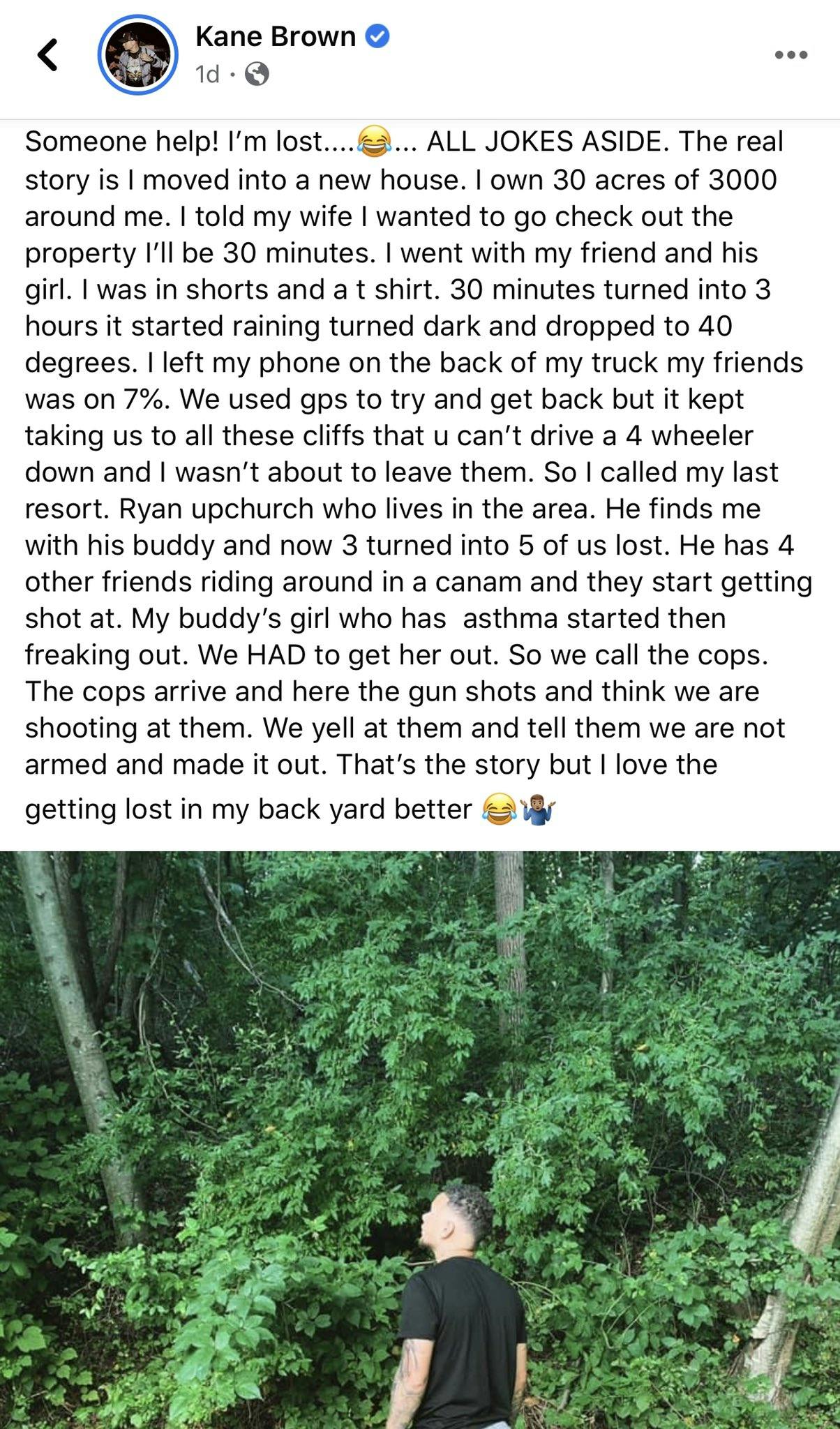This screenshot has height=1429, width=840.
Task: Open the Kane Brown profile name
Action: tap(276, 36)
